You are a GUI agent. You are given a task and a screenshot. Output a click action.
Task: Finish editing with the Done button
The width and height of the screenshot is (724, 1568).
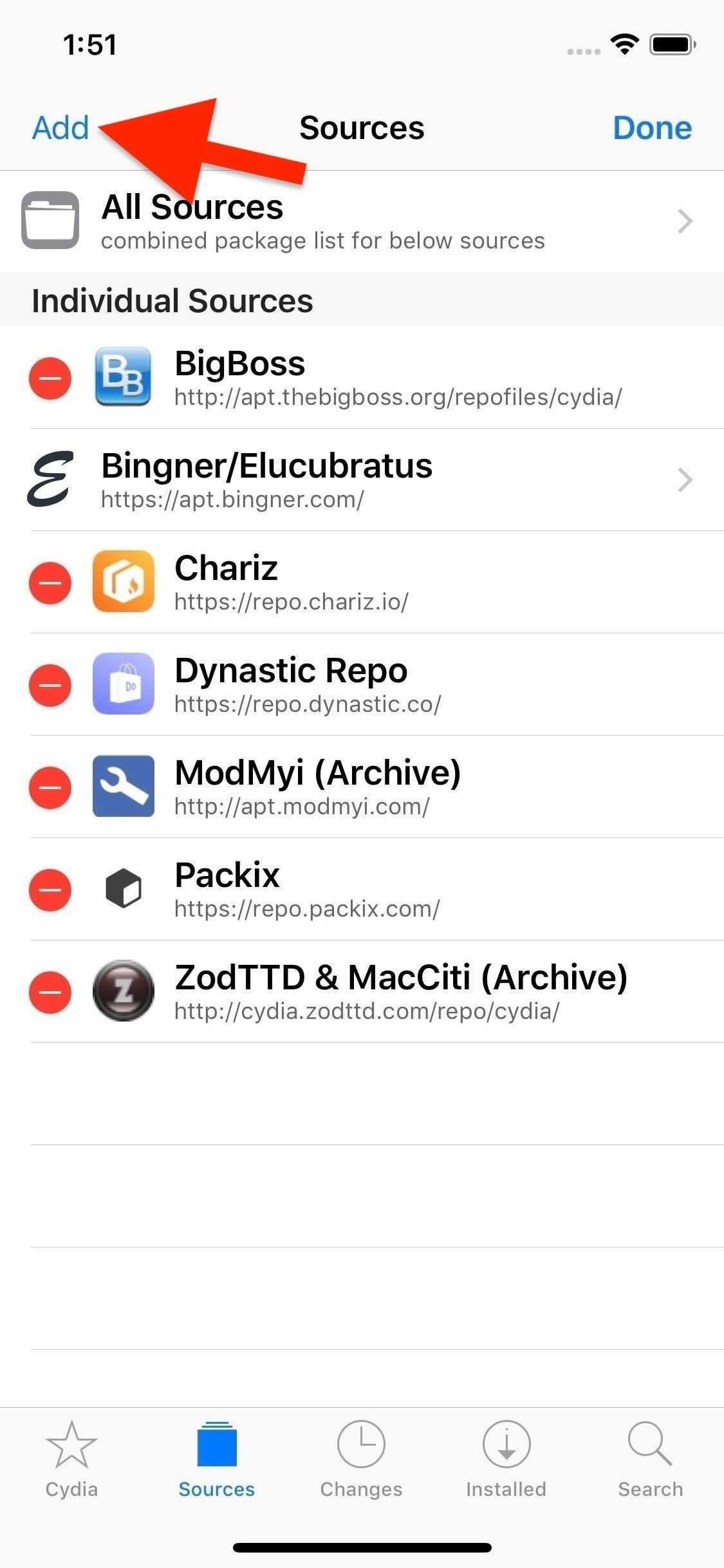652,127
